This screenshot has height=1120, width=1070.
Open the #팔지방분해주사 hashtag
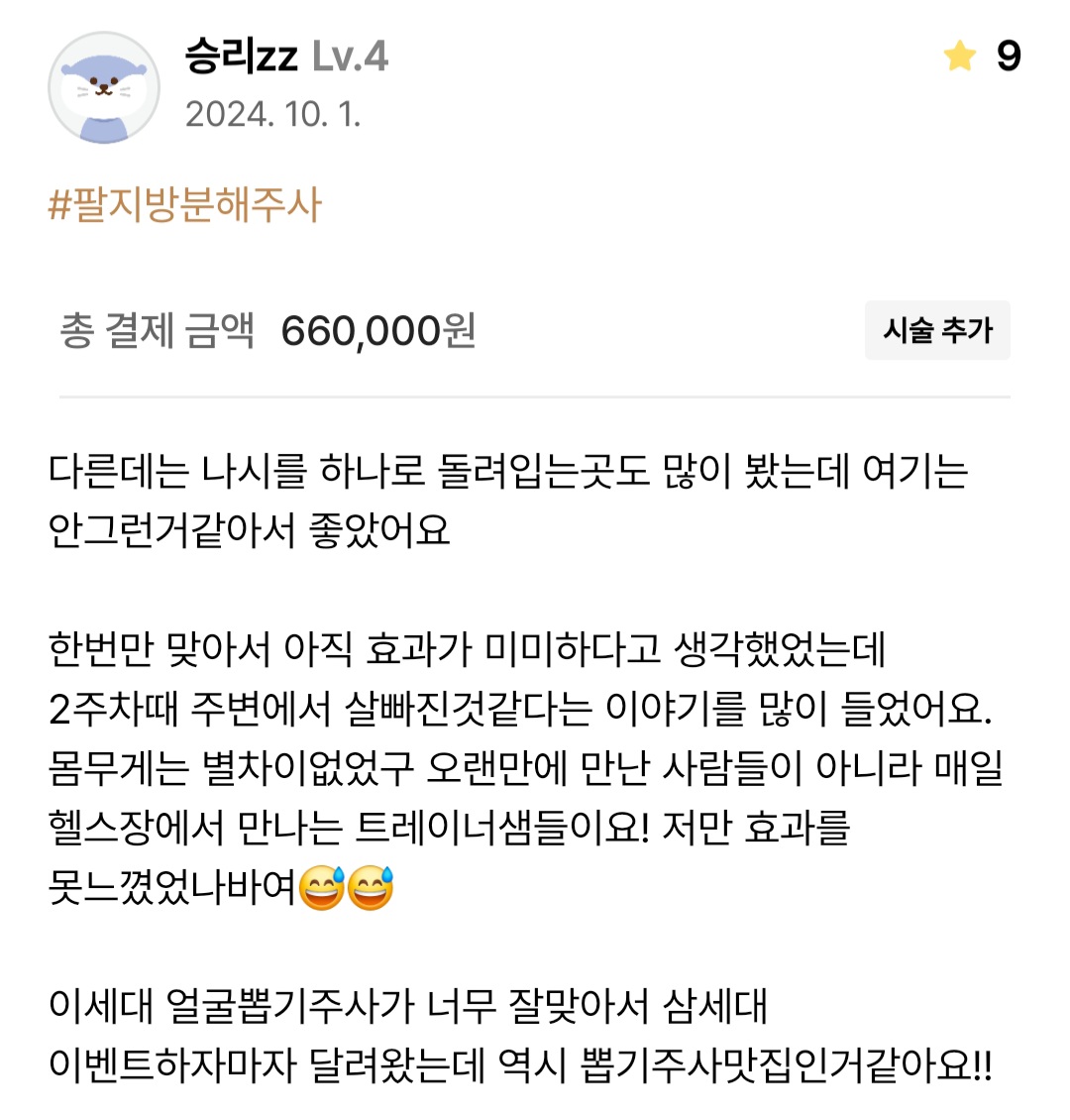(x=185, y=205)
